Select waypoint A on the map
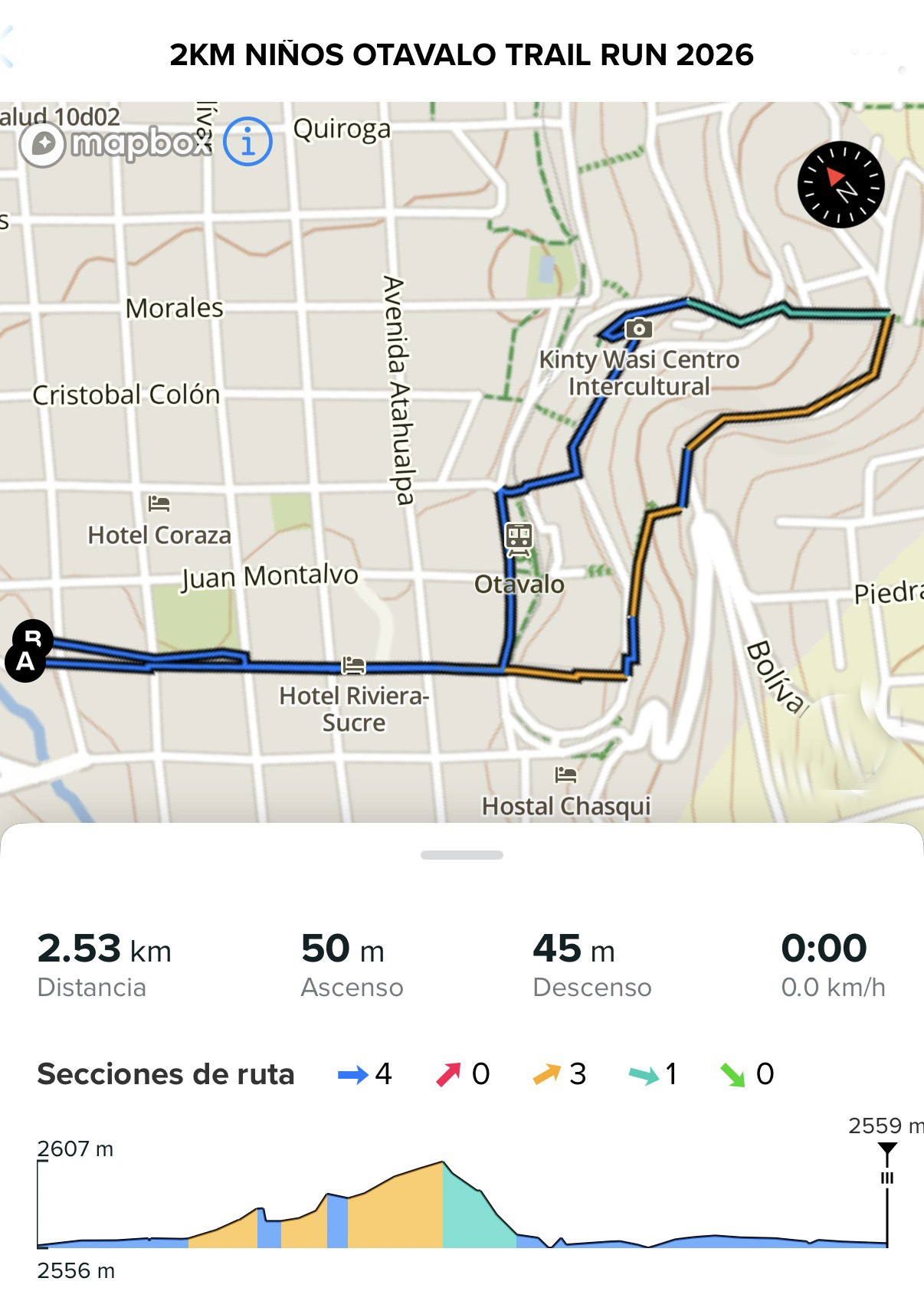The width and height of the screenshot is (924, 1301). pos(25,663)
